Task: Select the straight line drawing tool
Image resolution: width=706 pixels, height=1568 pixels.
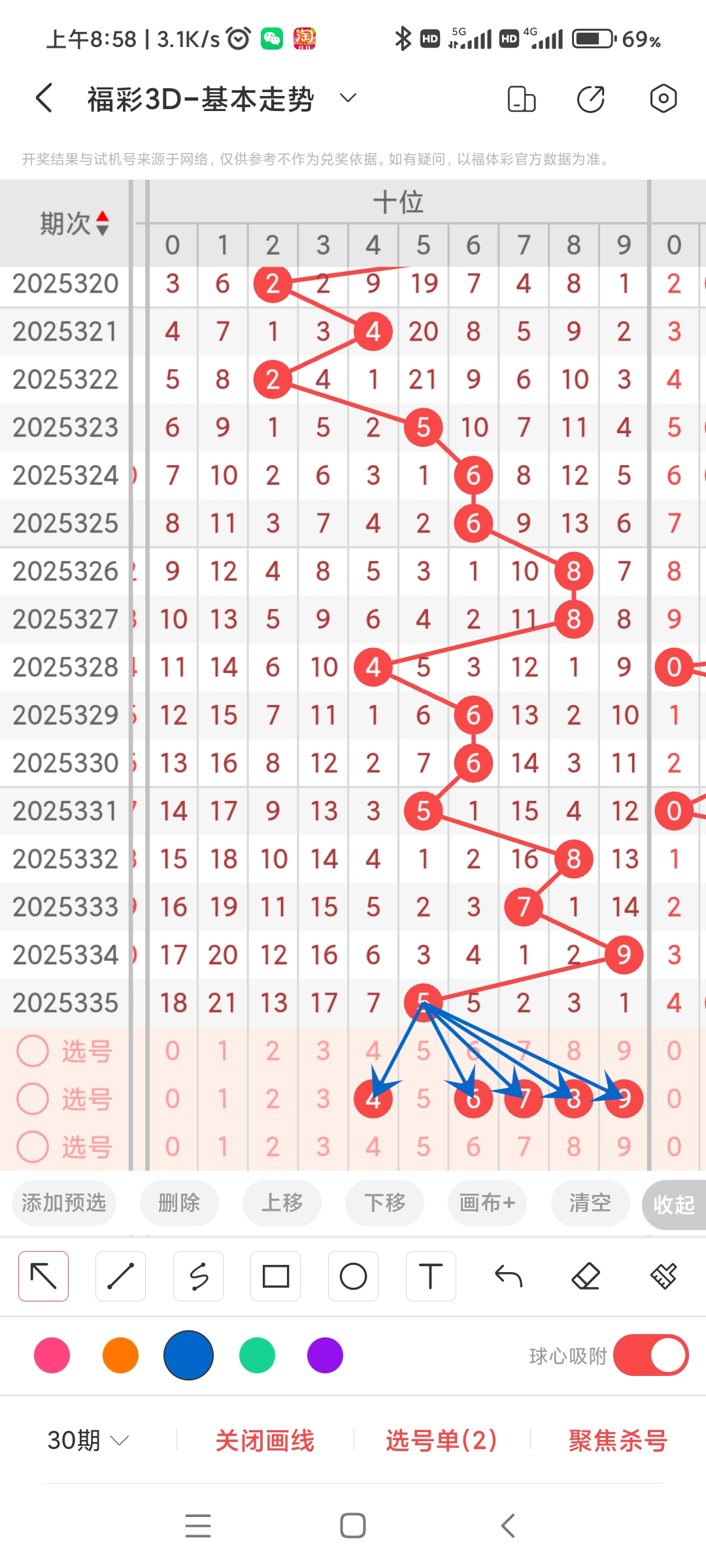Action: click(120, 1275)
